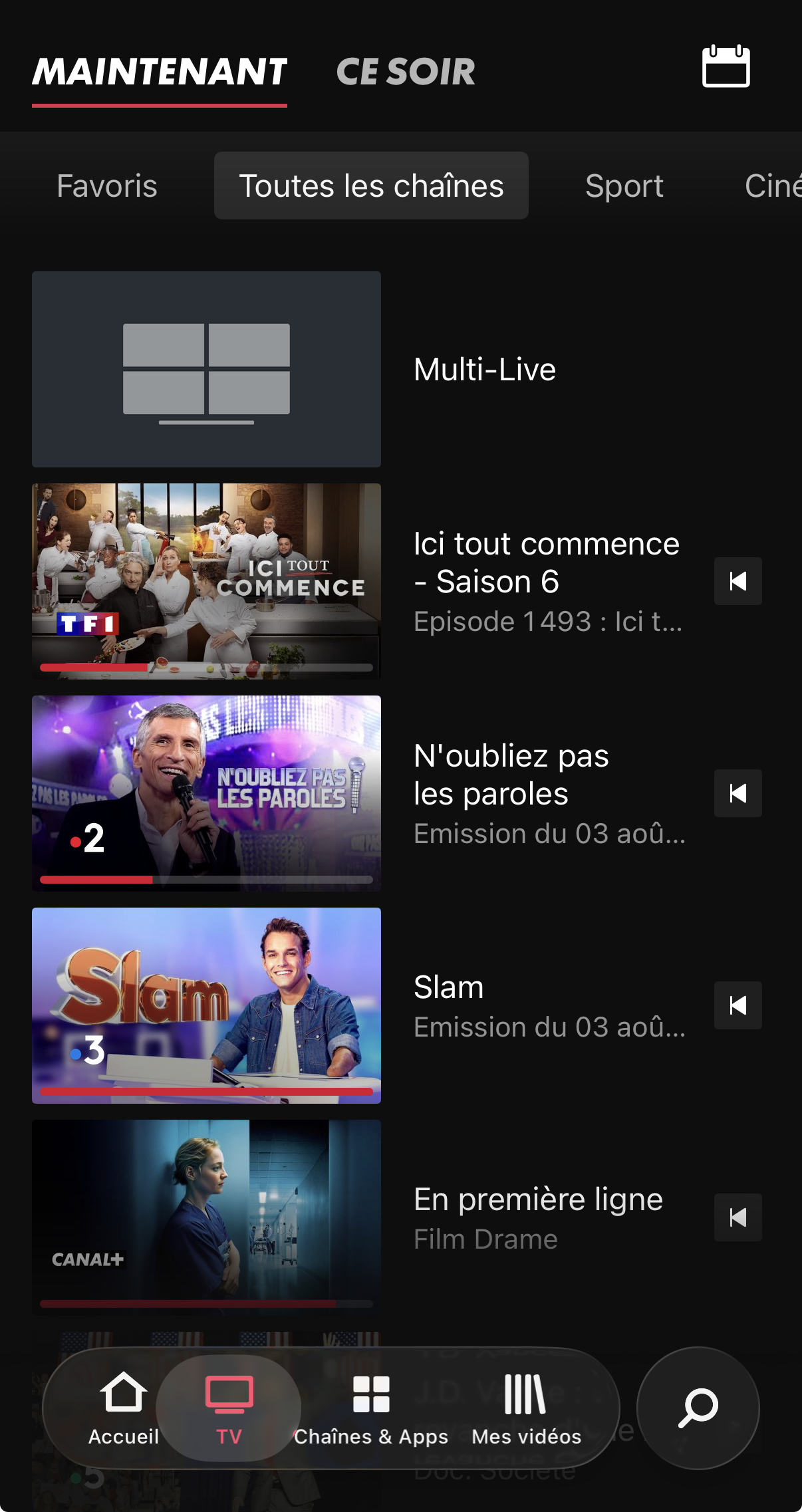The width and height of the screenshot is (802, 1512).
Task: Open the Slam live thumbnail
Action: tap(206, 1005)
